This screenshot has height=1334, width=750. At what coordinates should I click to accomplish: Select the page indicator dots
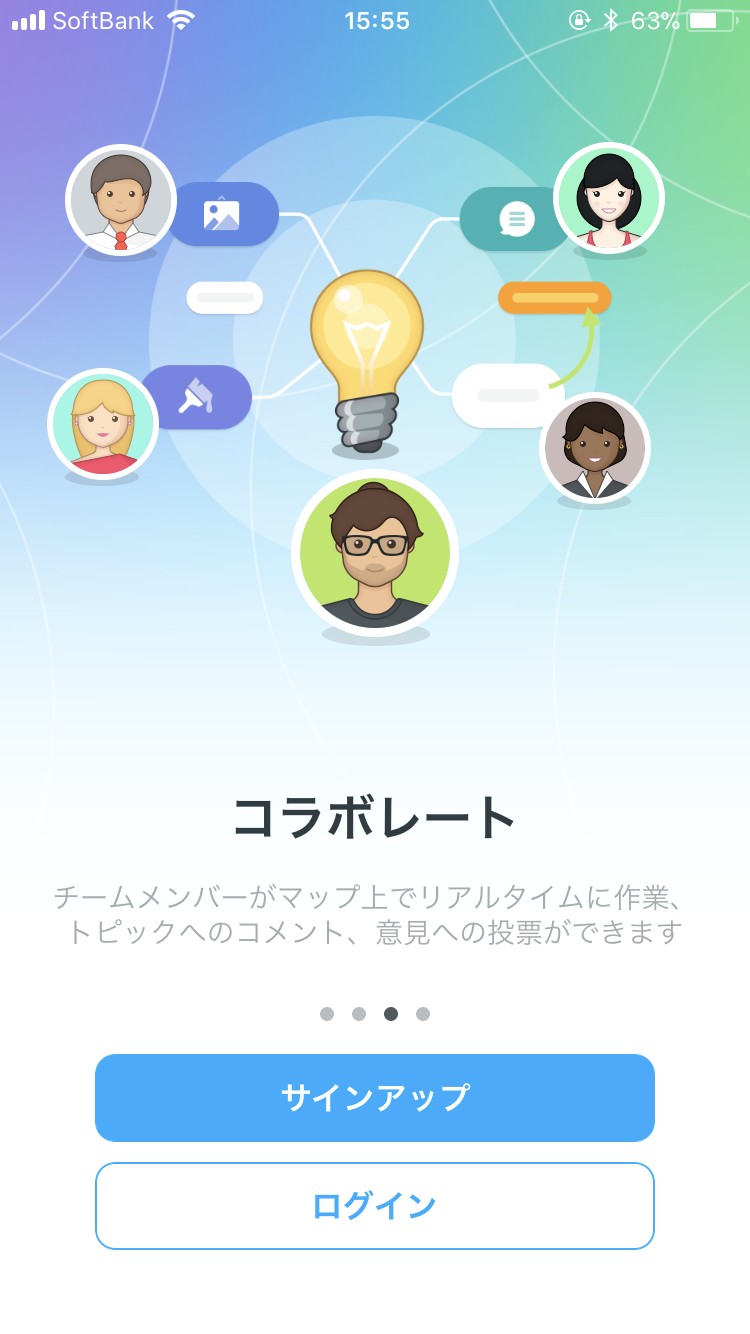374,1014
